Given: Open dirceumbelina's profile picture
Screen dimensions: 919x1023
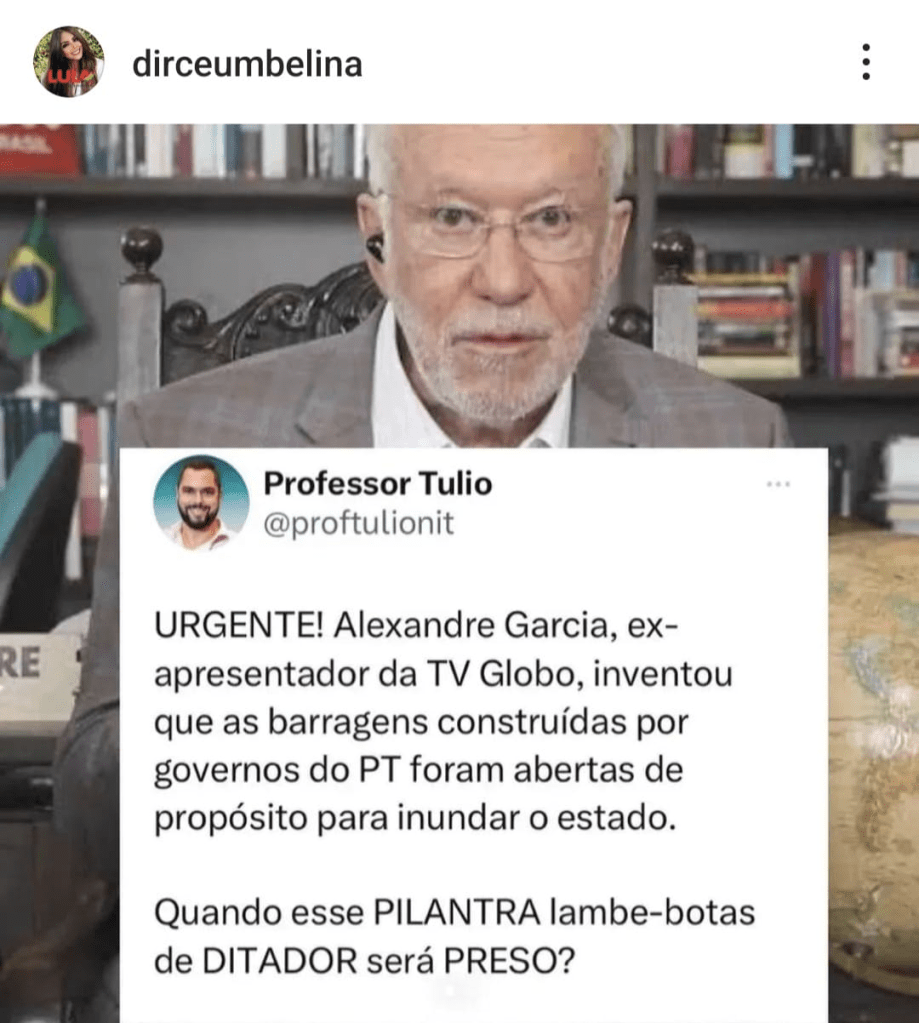Looking at the screenshot, I should [x=68, y=62].
